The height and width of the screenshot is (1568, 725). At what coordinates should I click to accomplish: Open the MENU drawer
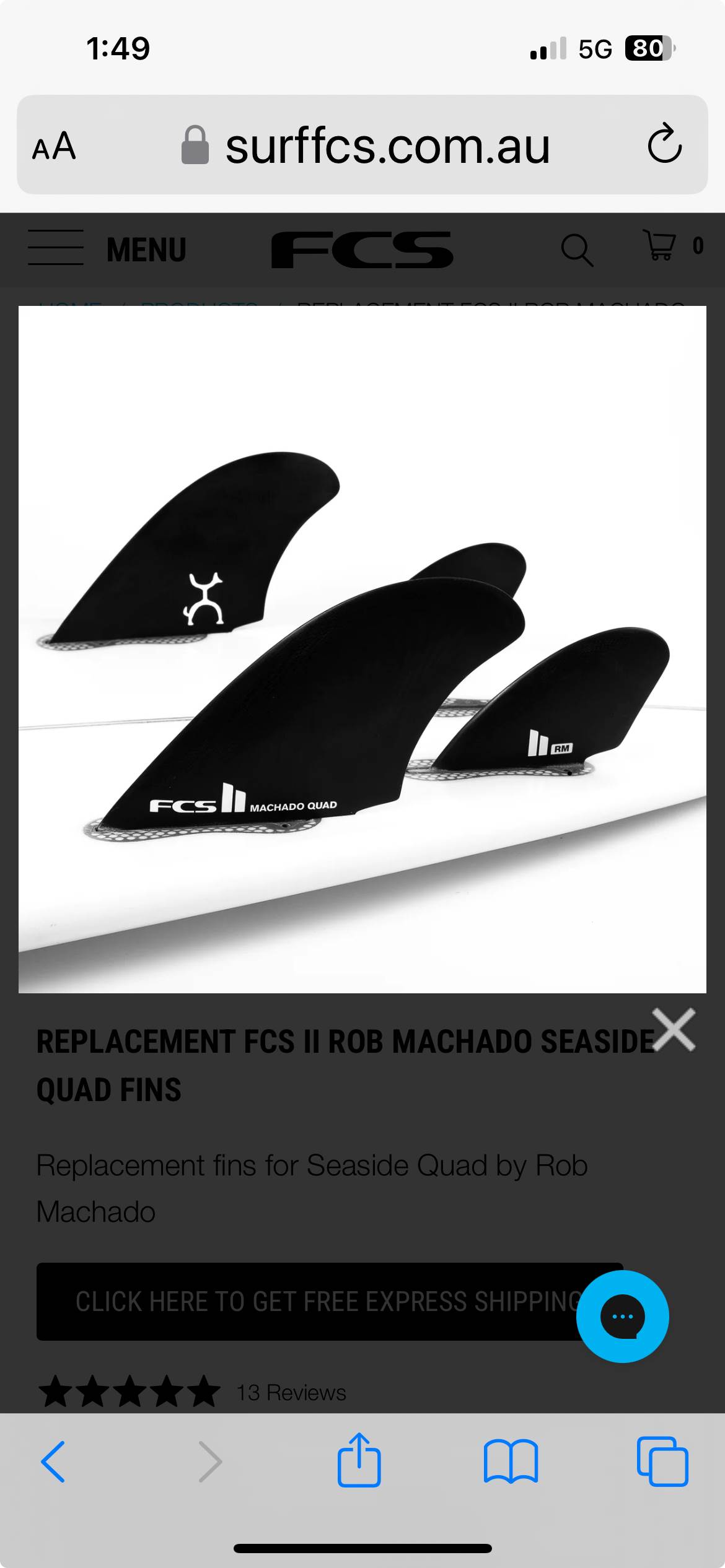pos(107,249)
